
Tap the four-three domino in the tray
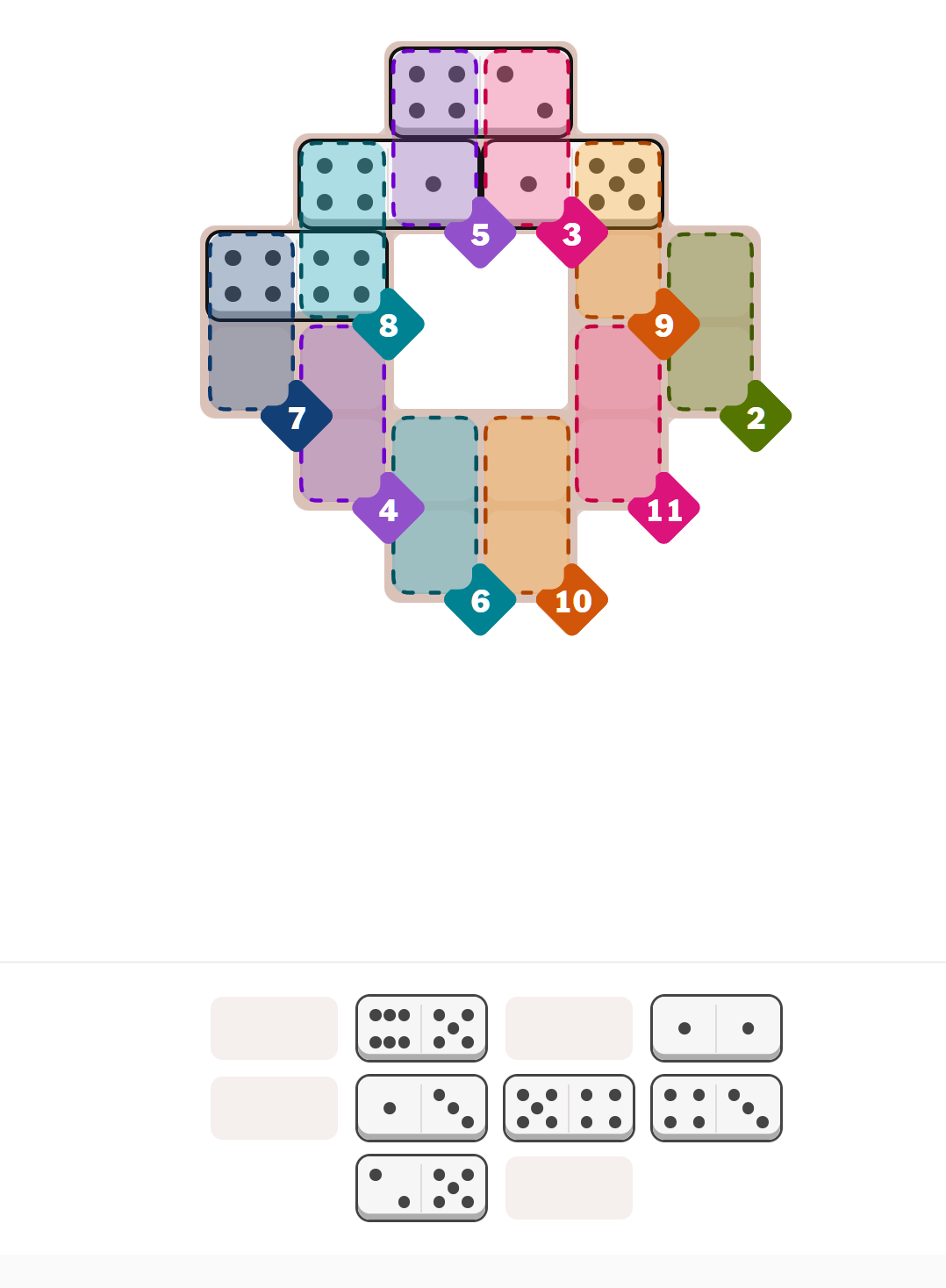point(716,1107)
